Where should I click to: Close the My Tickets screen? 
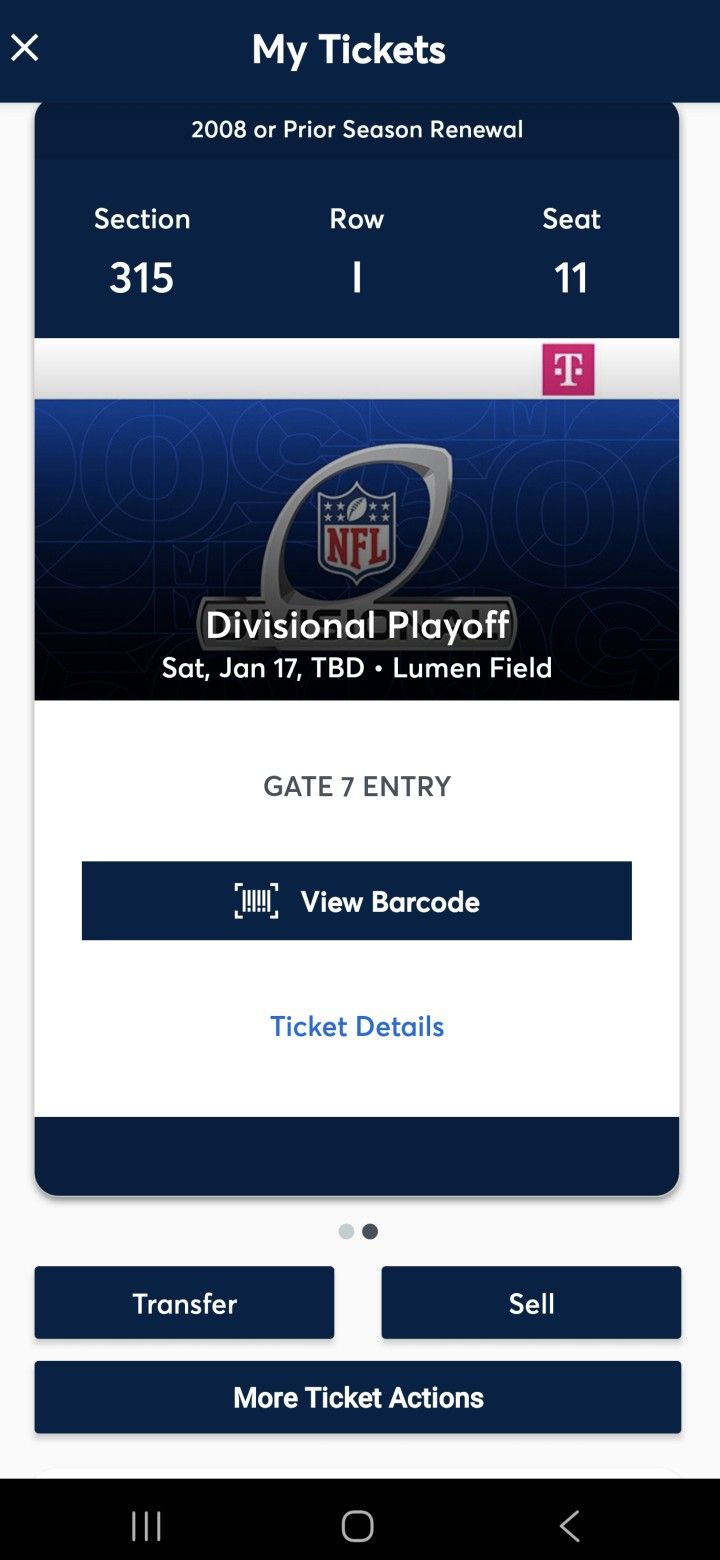tap(25, 48)
